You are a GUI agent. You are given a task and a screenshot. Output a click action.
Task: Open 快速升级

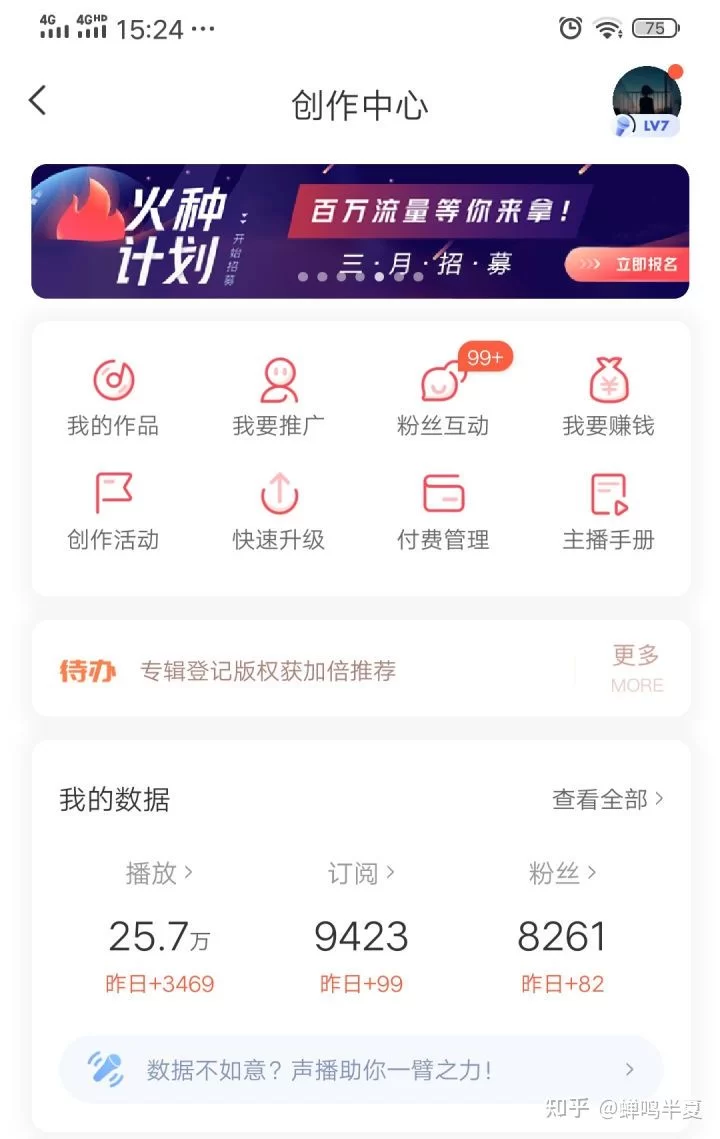pos(278,513)
